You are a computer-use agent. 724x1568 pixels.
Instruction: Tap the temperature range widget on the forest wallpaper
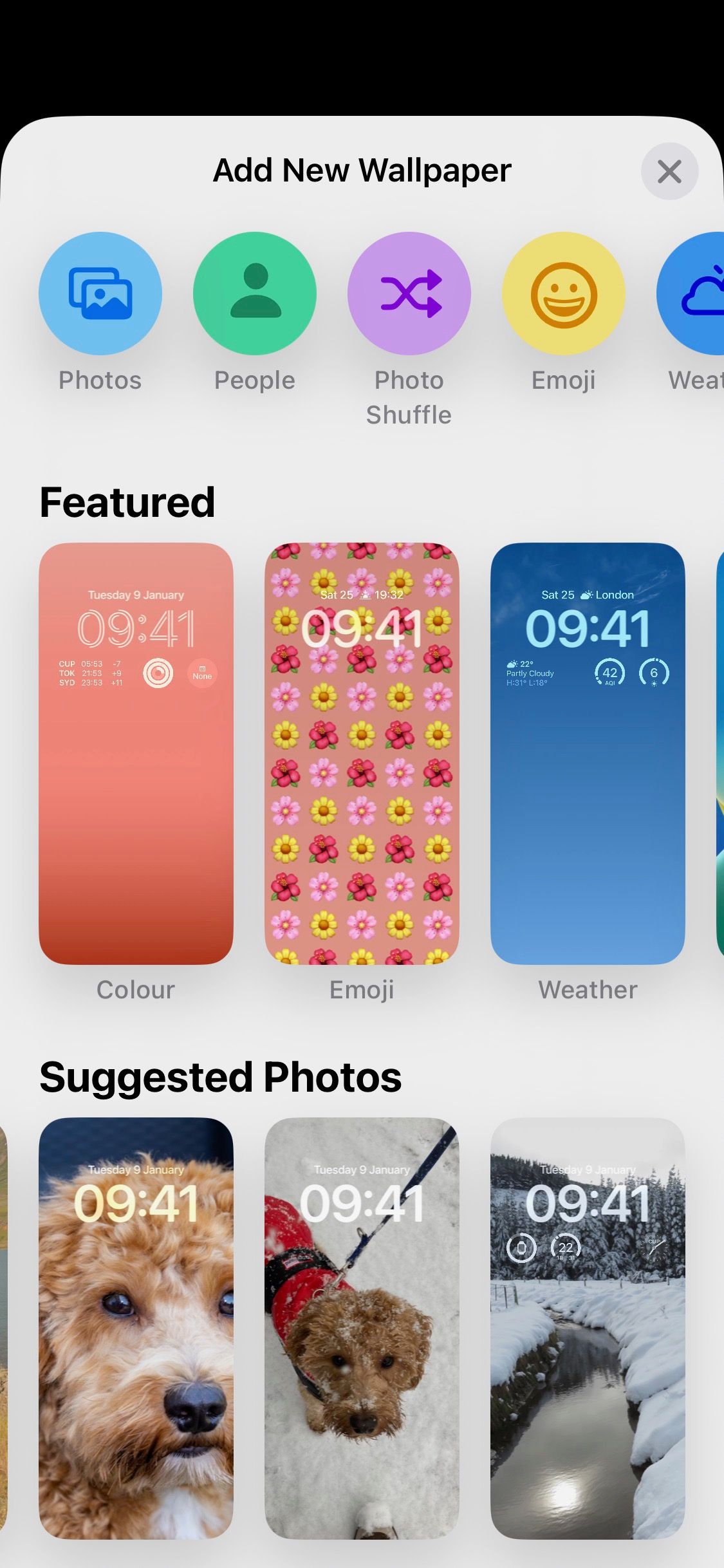pos(565,1246)
